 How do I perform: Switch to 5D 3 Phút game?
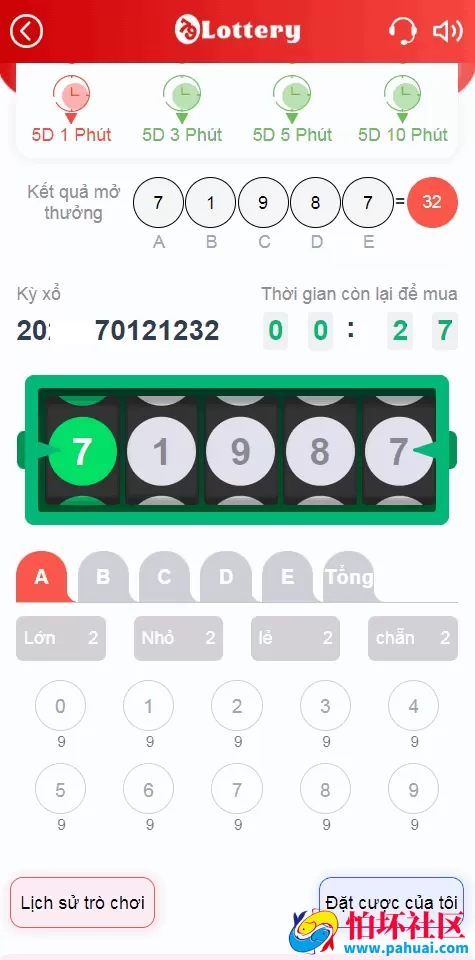pyautogui.click(x=182, y=109)
